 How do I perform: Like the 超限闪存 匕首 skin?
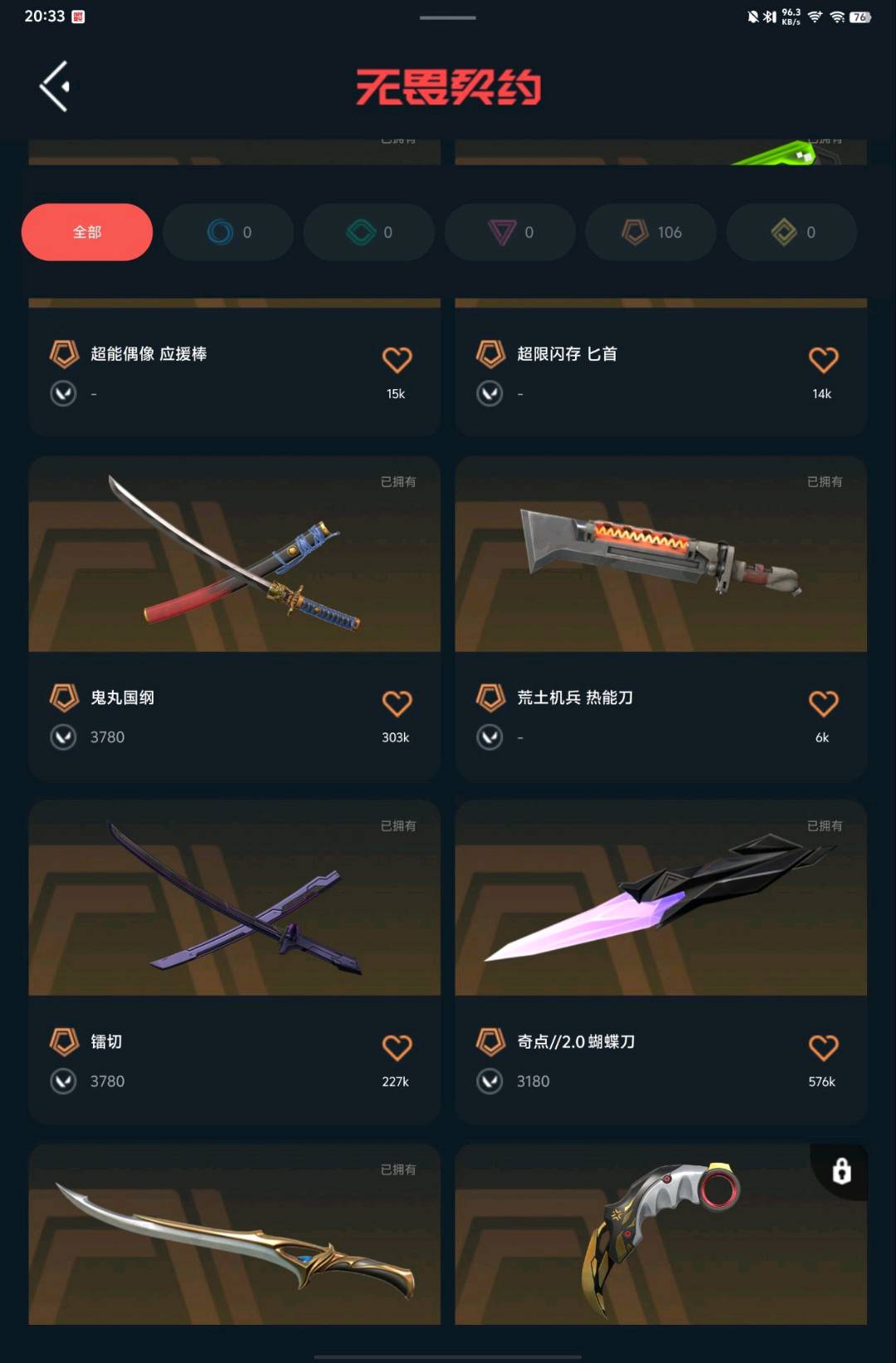[x=823, y=360]
